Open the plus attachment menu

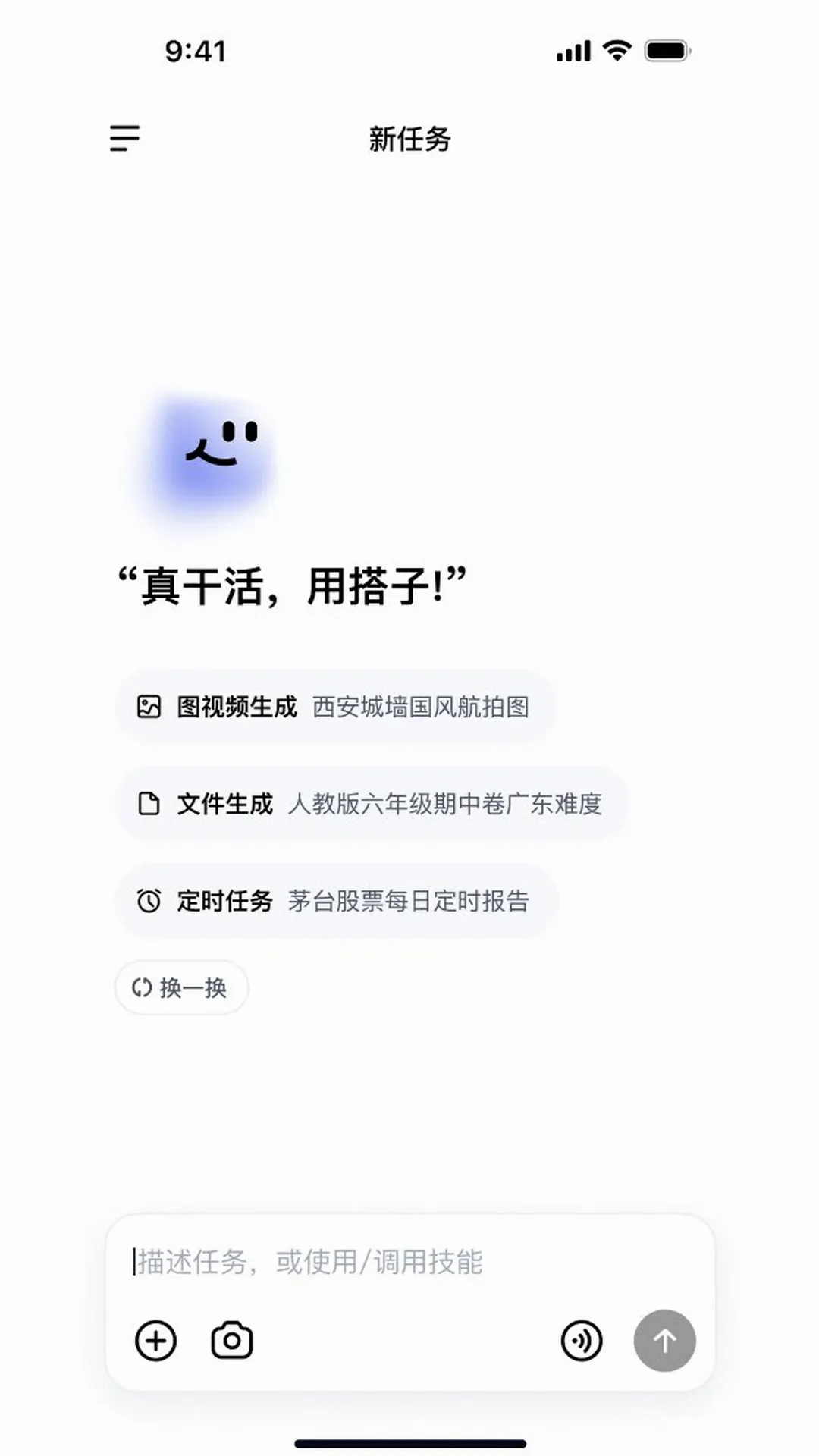[x=155, y=1341]
